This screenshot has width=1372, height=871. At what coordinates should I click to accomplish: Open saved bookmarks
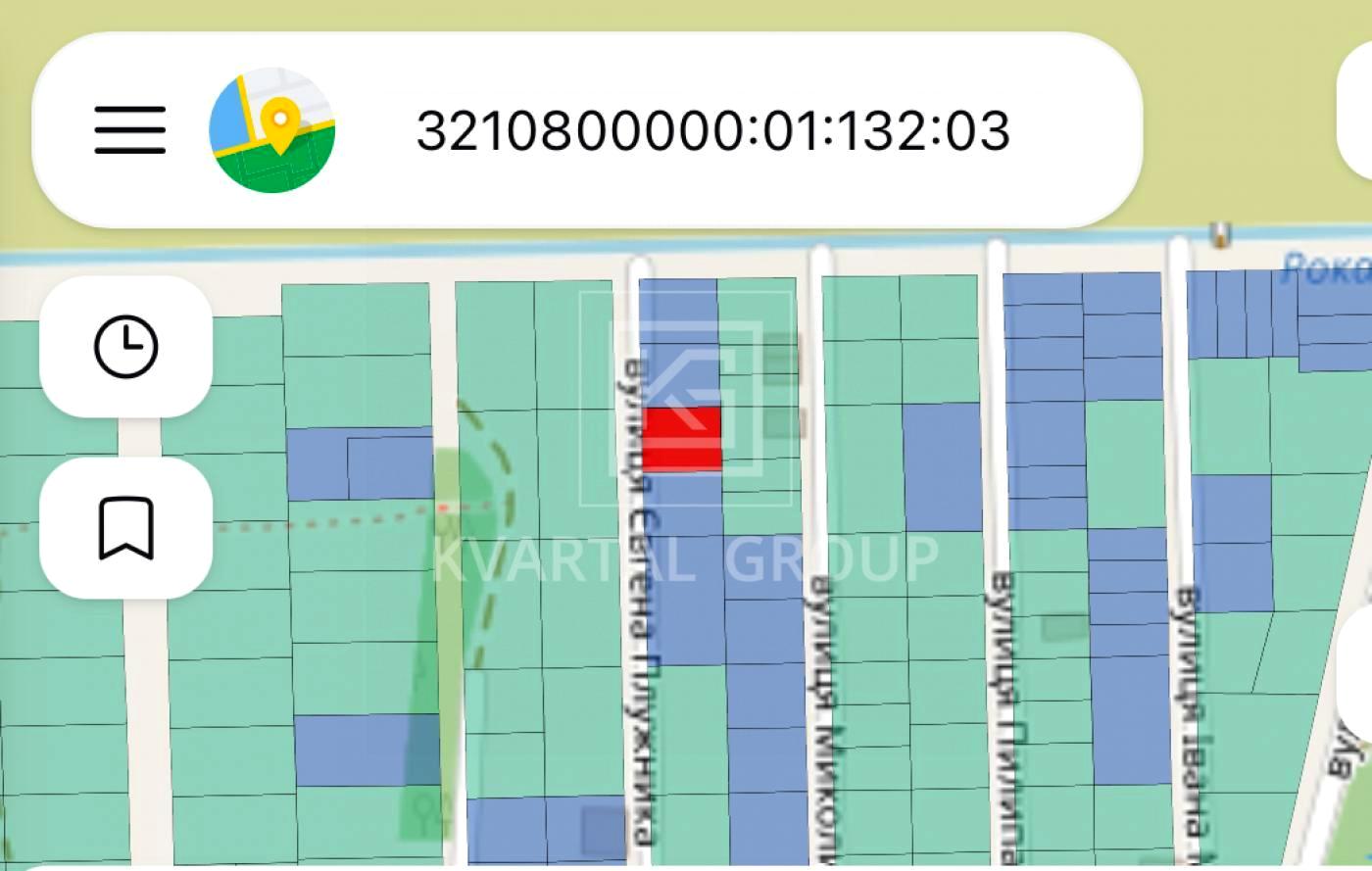(125, 527)
